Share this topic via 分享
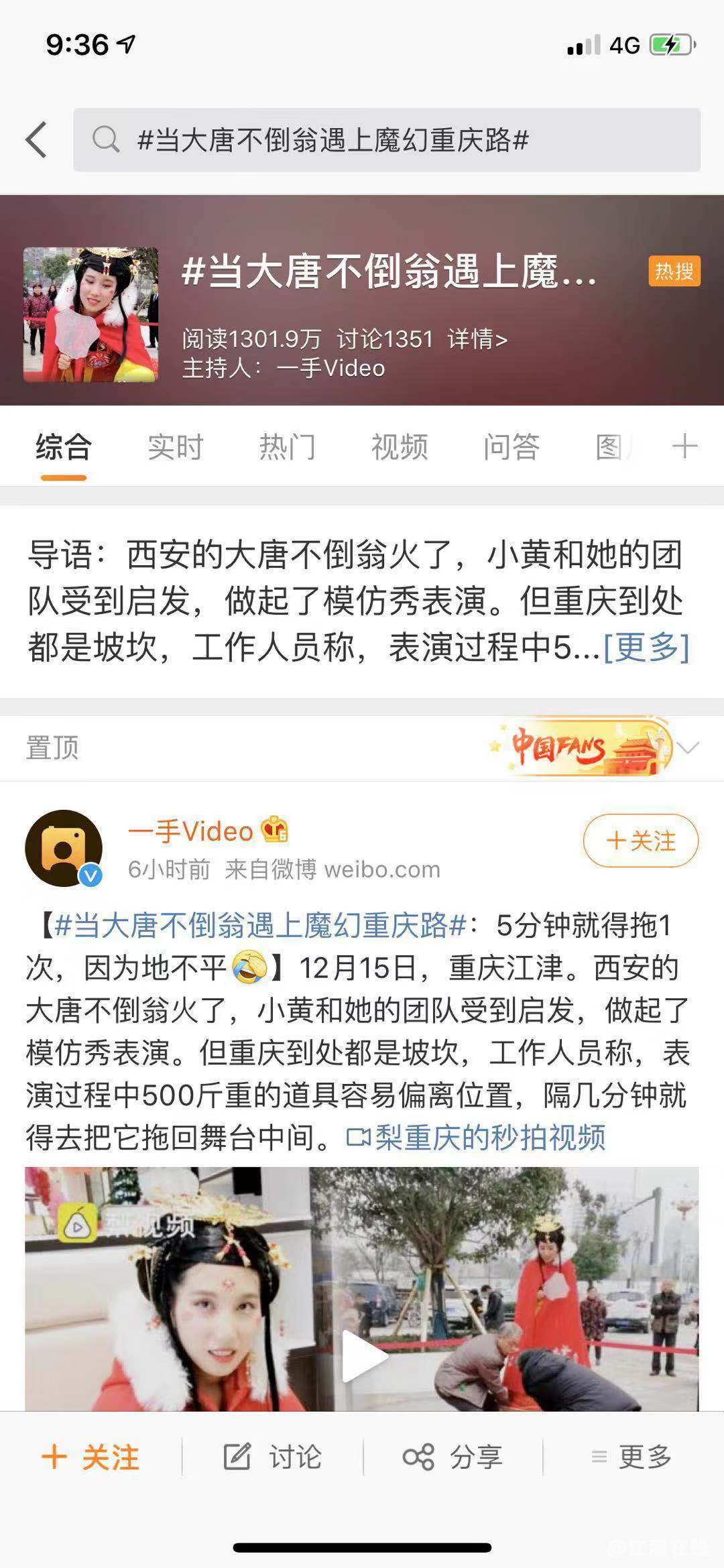This screenshot has height=1568, width=724. (x=453, y=1457)
